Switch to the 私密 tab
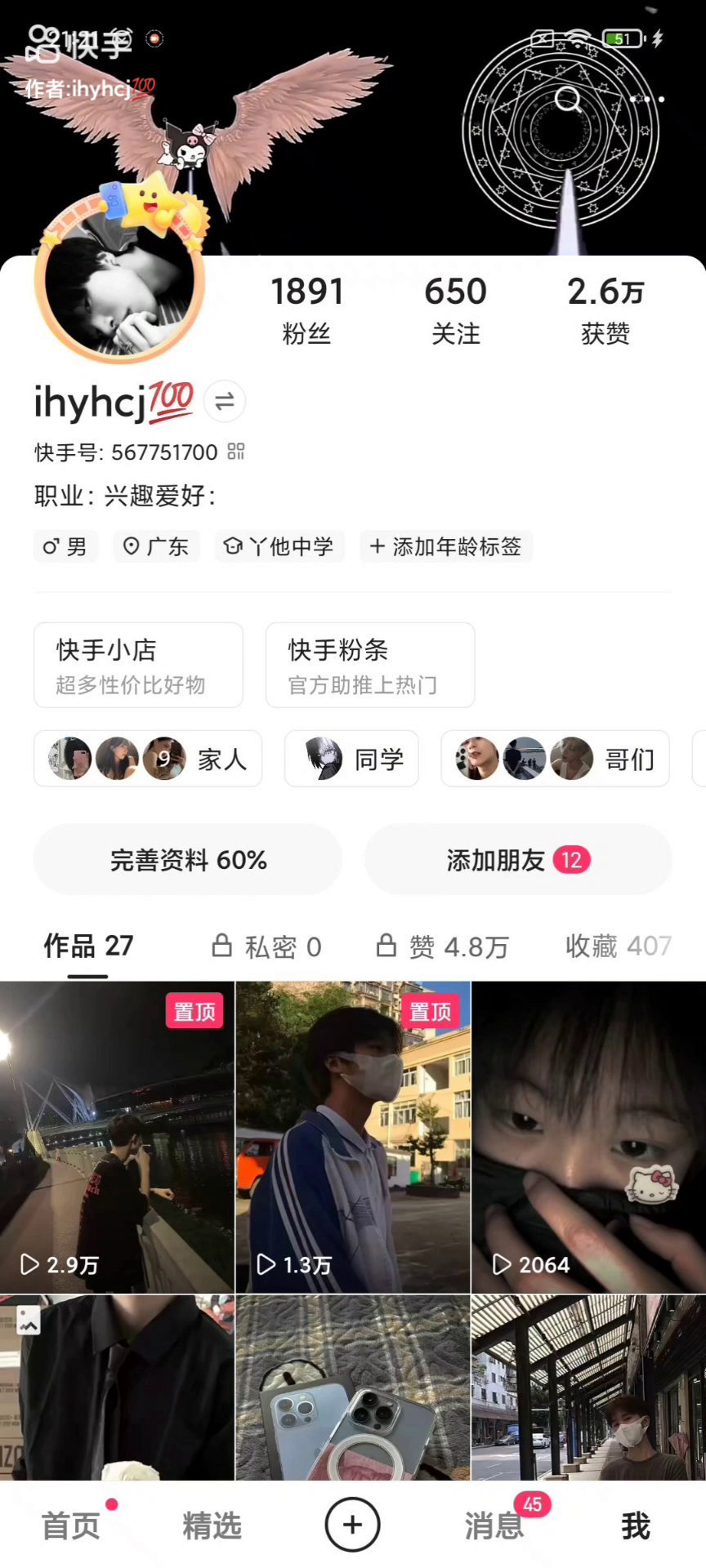Screen dimensions: 706x1568 pos(267,947)
